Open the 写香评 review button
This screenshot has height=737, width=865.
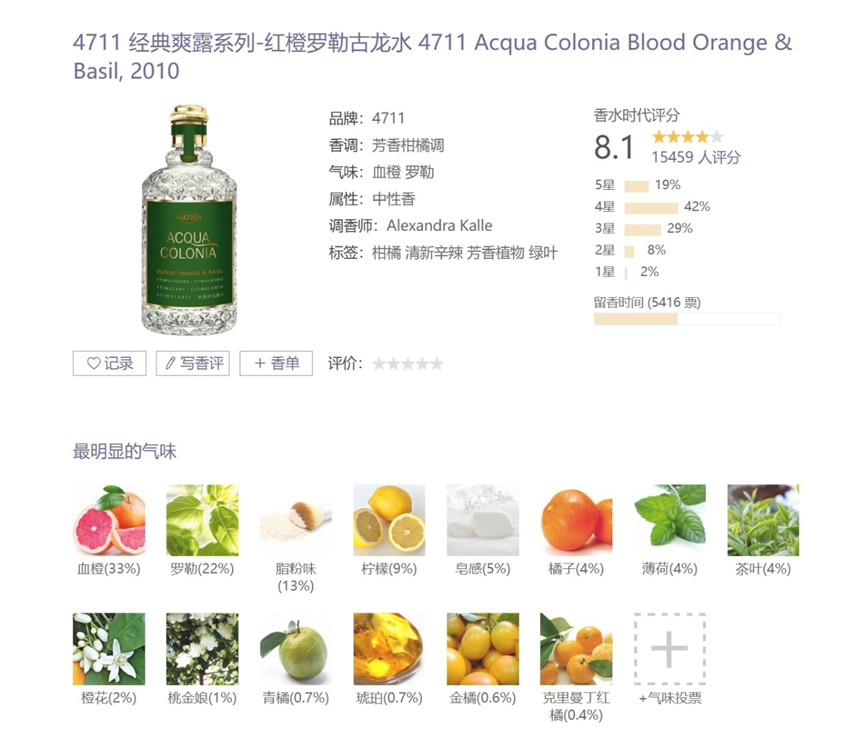(x=193, y=363)
